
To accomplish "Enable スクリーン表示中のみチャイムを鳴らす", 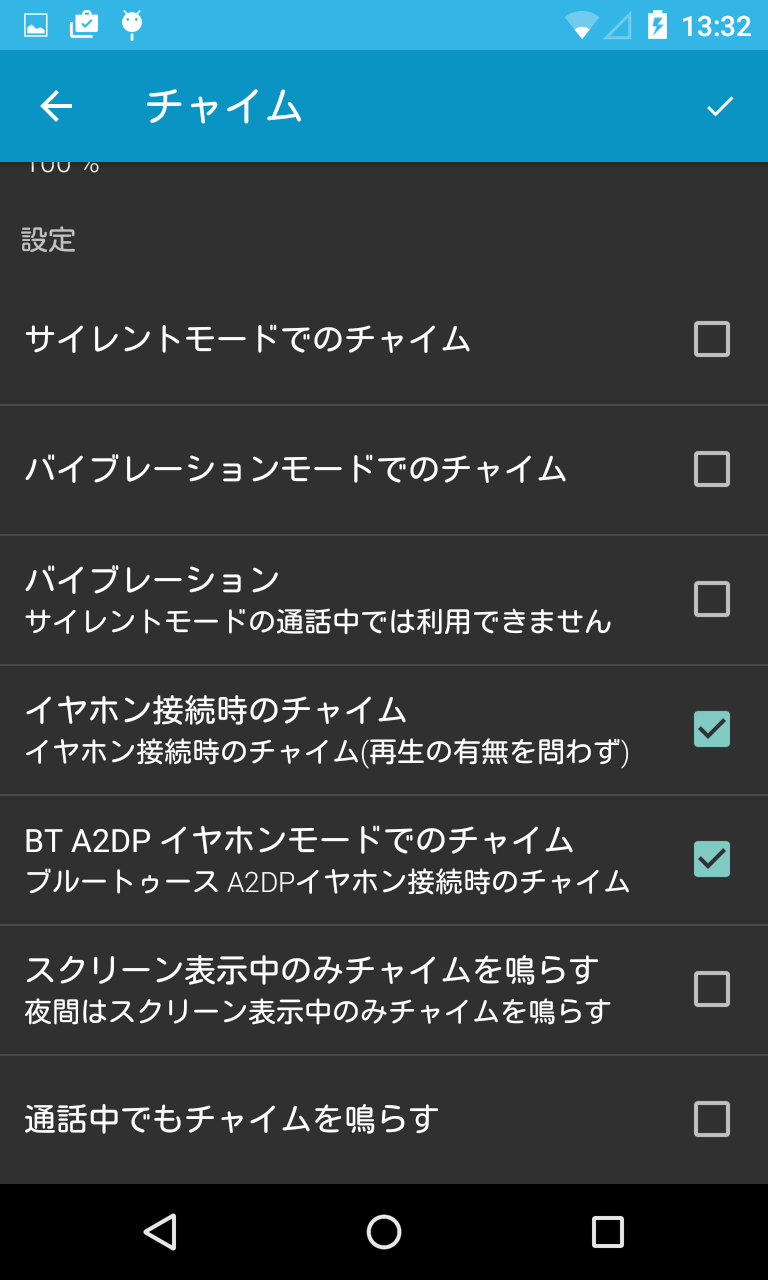I will 711,988.
